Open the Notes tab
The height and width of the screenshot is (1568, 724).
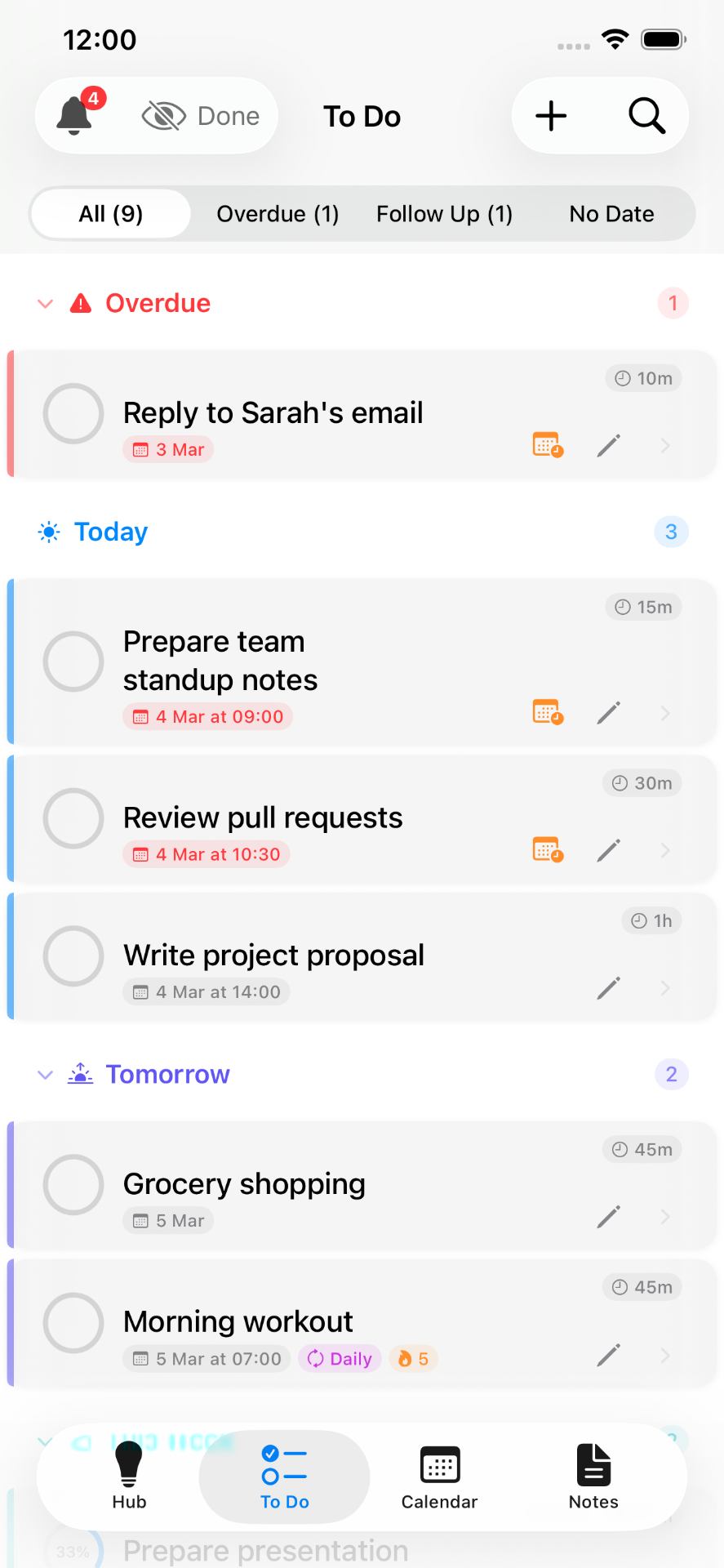[593, 1477]
